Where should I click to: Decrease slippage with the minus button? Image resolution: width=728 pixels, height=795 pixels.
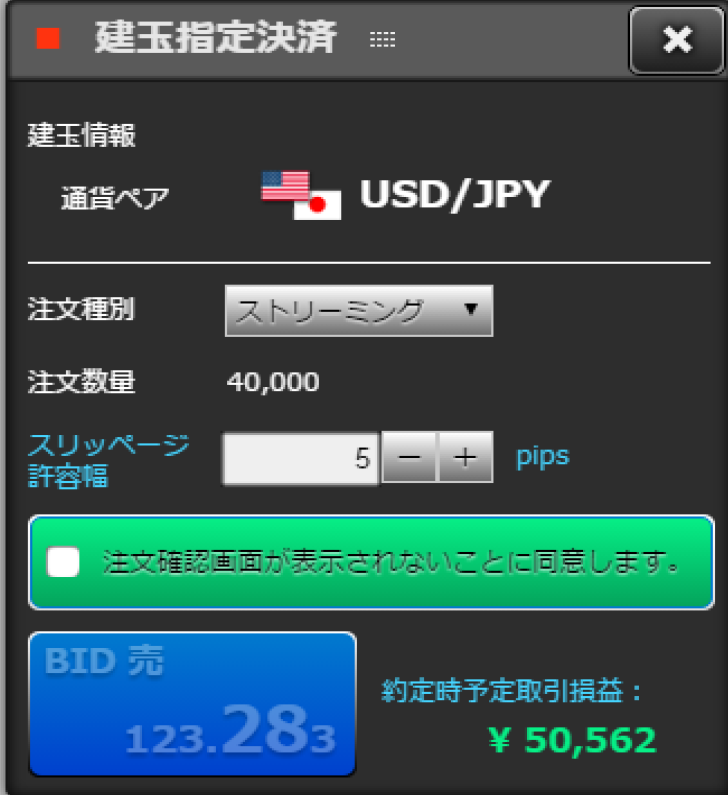coord(409,458)
